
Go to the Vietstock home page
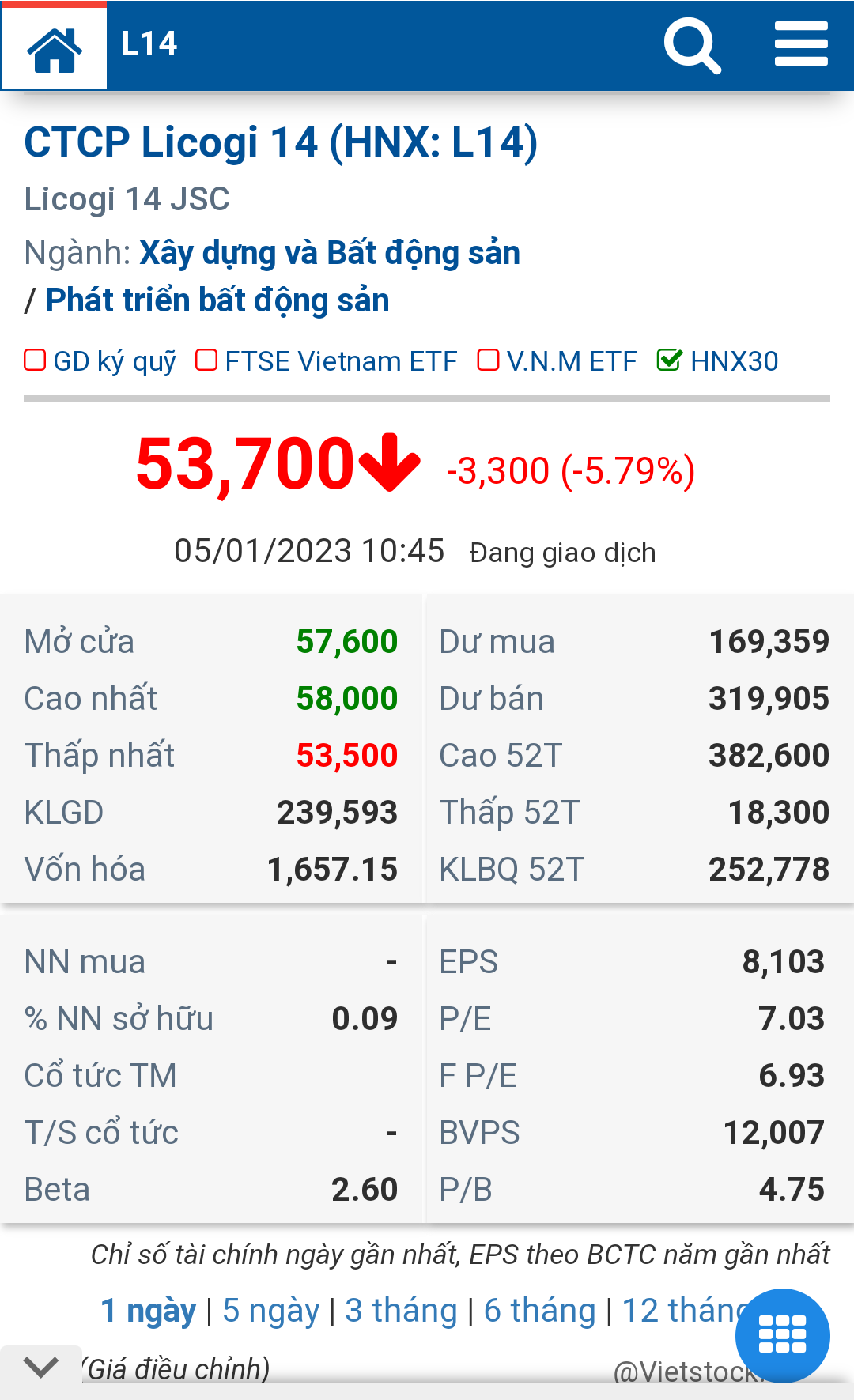pyautogui.click(x=54, y=47)
